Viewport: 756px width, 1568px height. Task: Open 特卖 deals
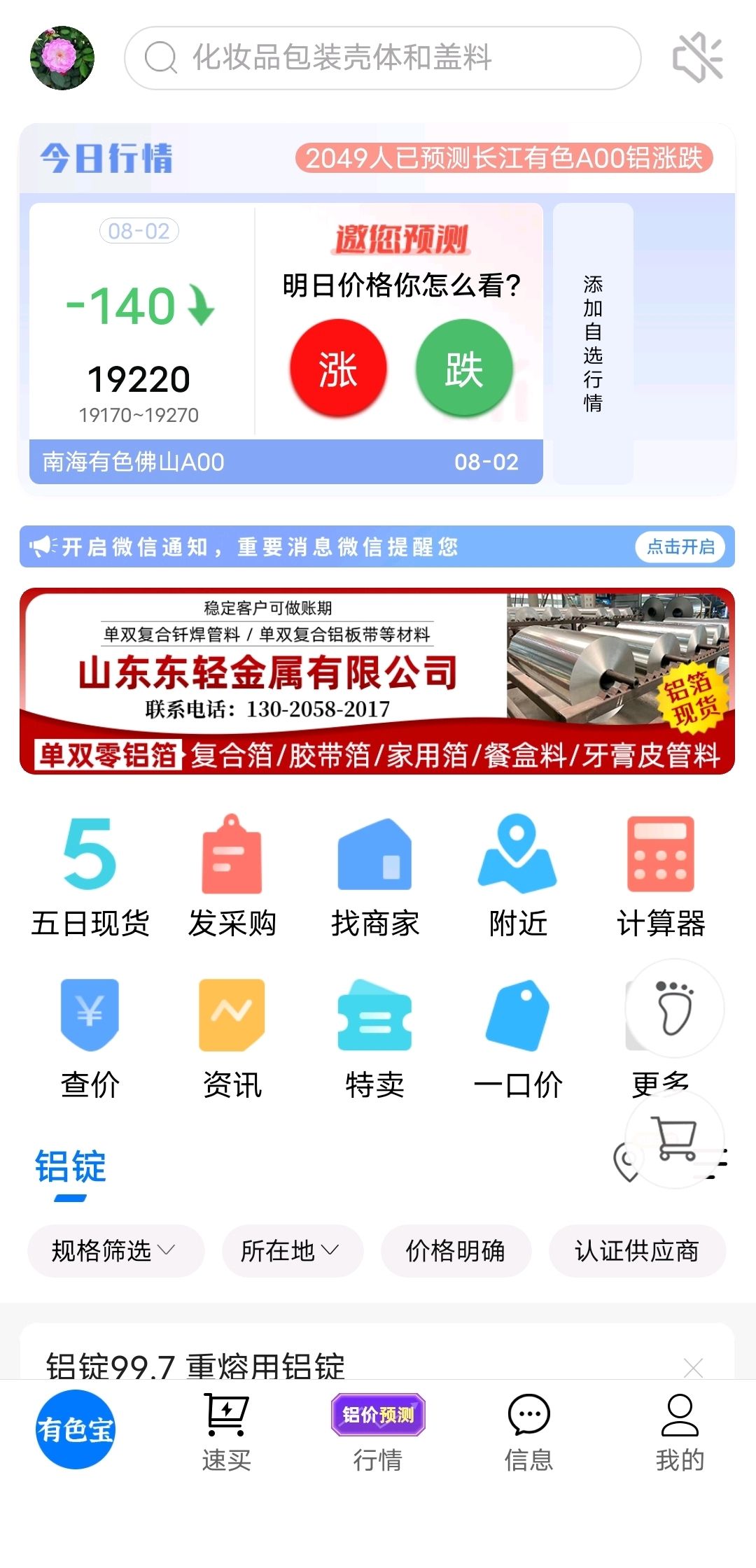click(375, 1039)
